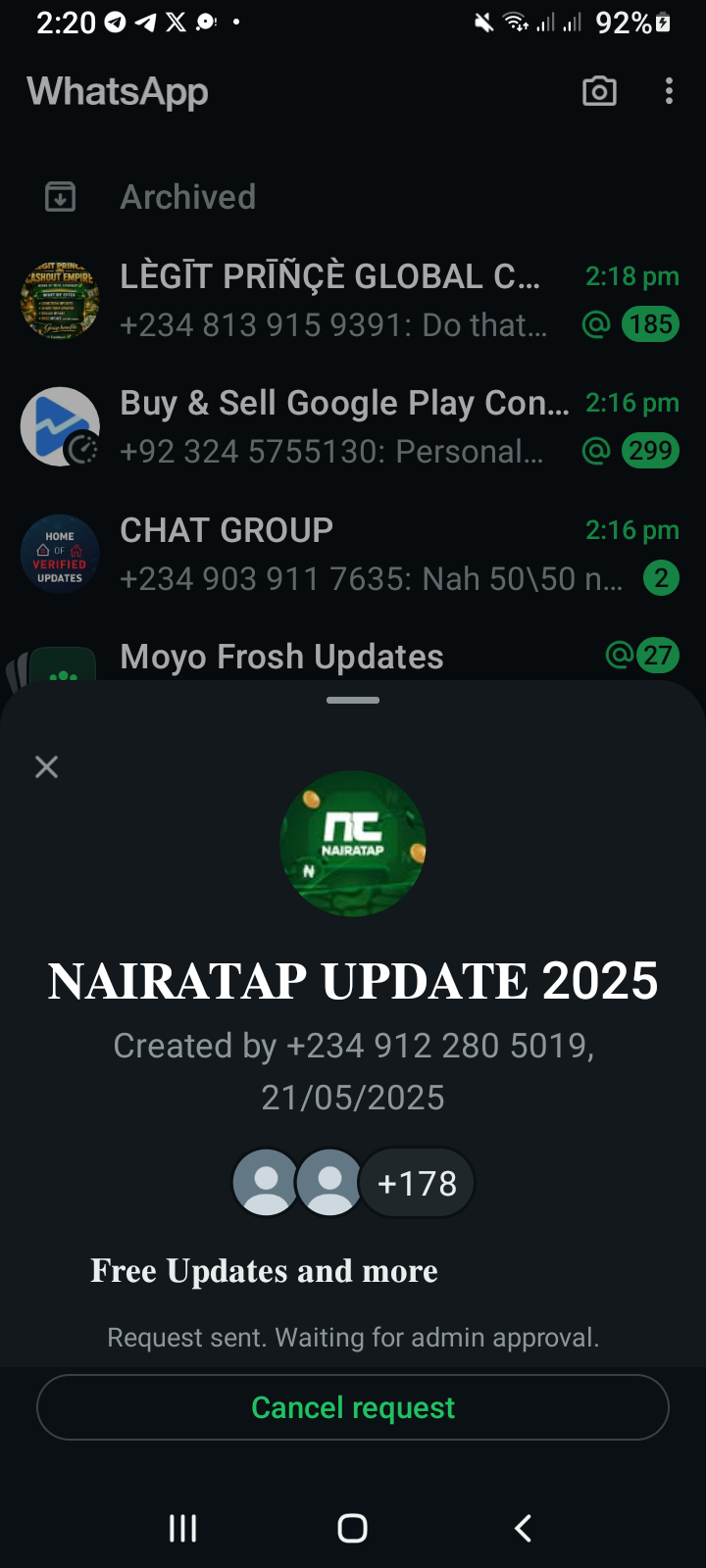Image resolution: width=706 pixels, height=1568 pixels.
Task: Open the overflow menu
Action: coord(669,91)
